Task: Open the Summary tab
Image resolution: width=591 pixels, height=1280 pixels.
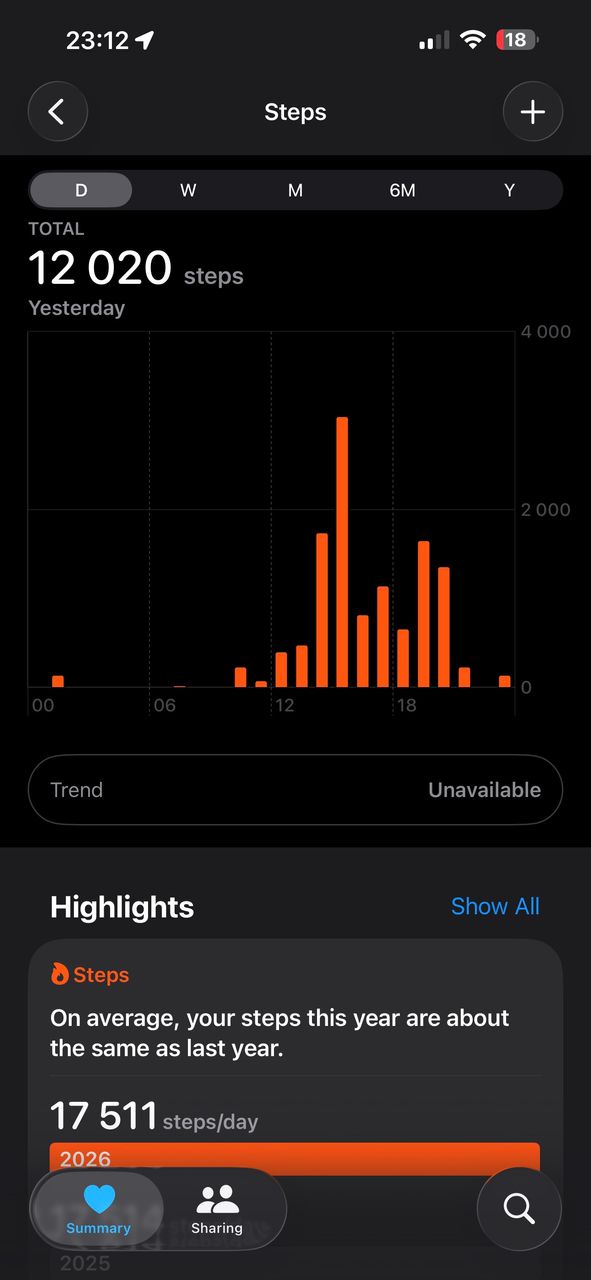Action: (x=99, y=1209)
